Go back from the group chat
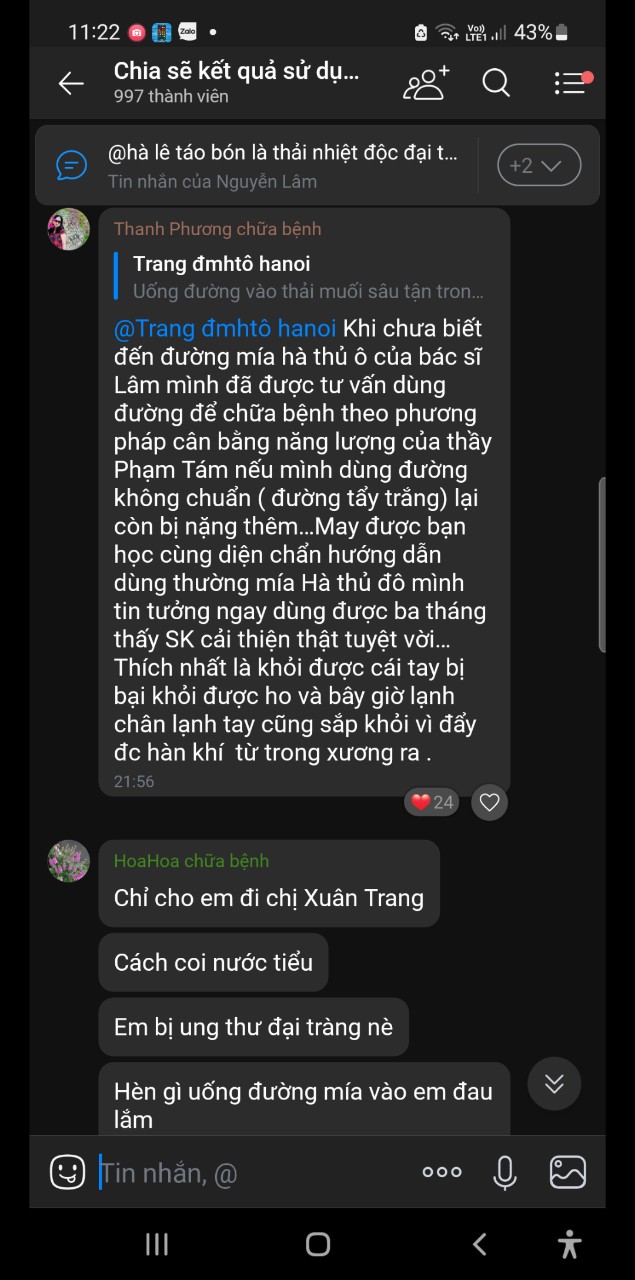Viewport: 635px width, 1280px height. (71, 84)
